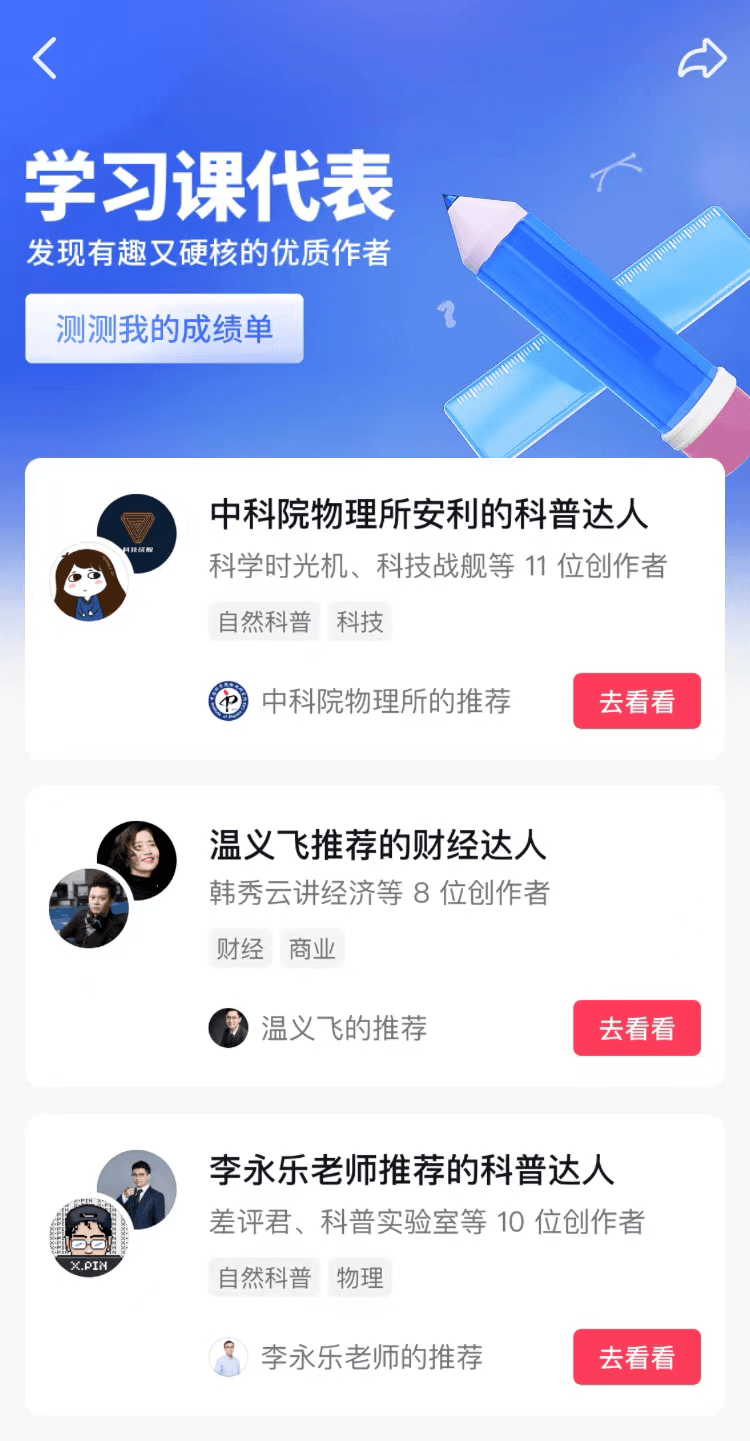Tap 去看看 for 中科院物理所的推荐
Image resolution: width=750 pixels, height=1441 pixels.
coord(636,701)
